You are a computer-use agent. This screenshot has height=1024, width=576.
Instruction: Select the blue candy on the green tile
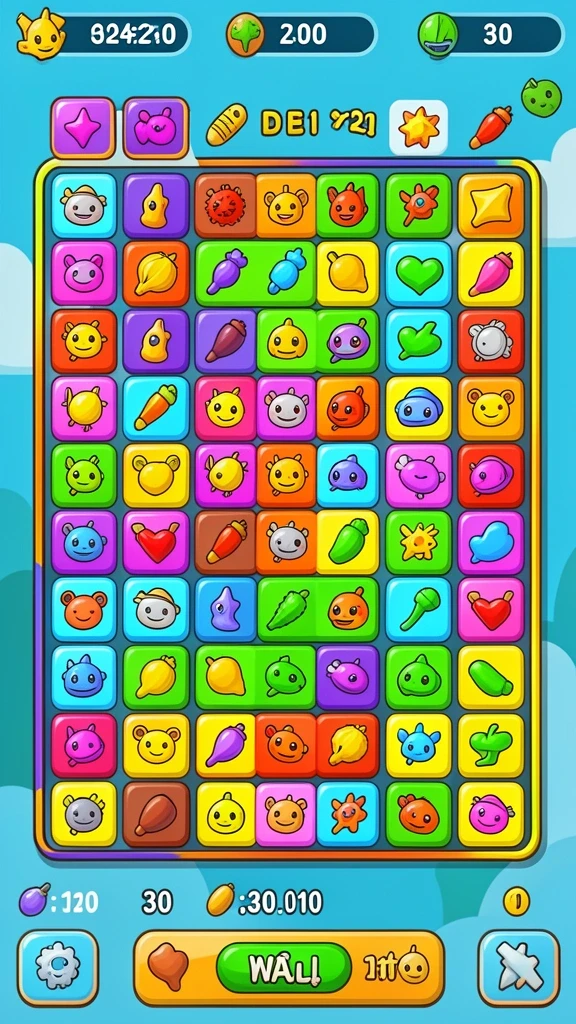pyautogui.click(x=287, y=270)
